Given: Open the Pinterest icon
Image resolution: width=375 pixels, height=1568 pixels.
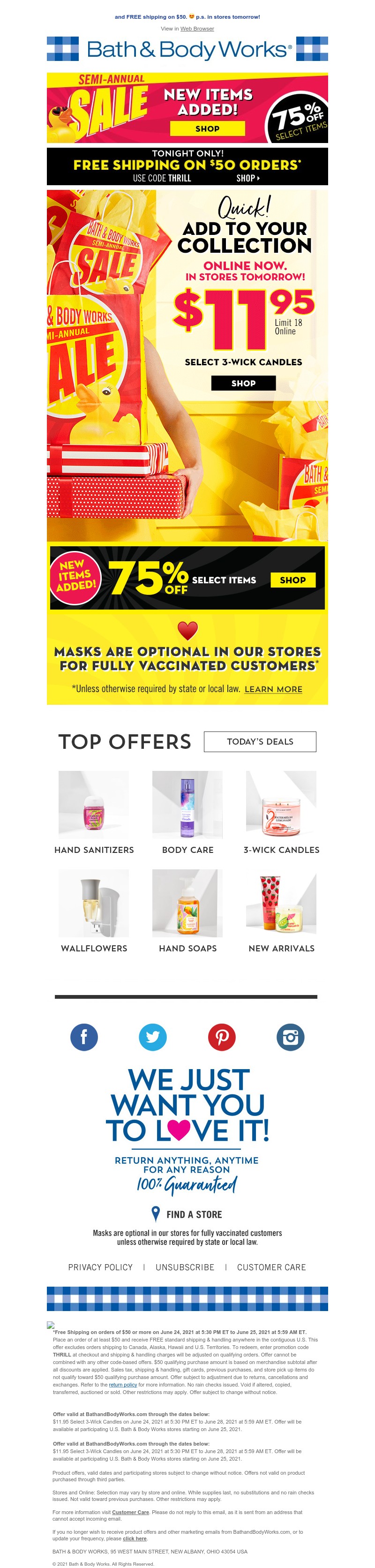Looking at the screenshot, I should [222, 1037].
